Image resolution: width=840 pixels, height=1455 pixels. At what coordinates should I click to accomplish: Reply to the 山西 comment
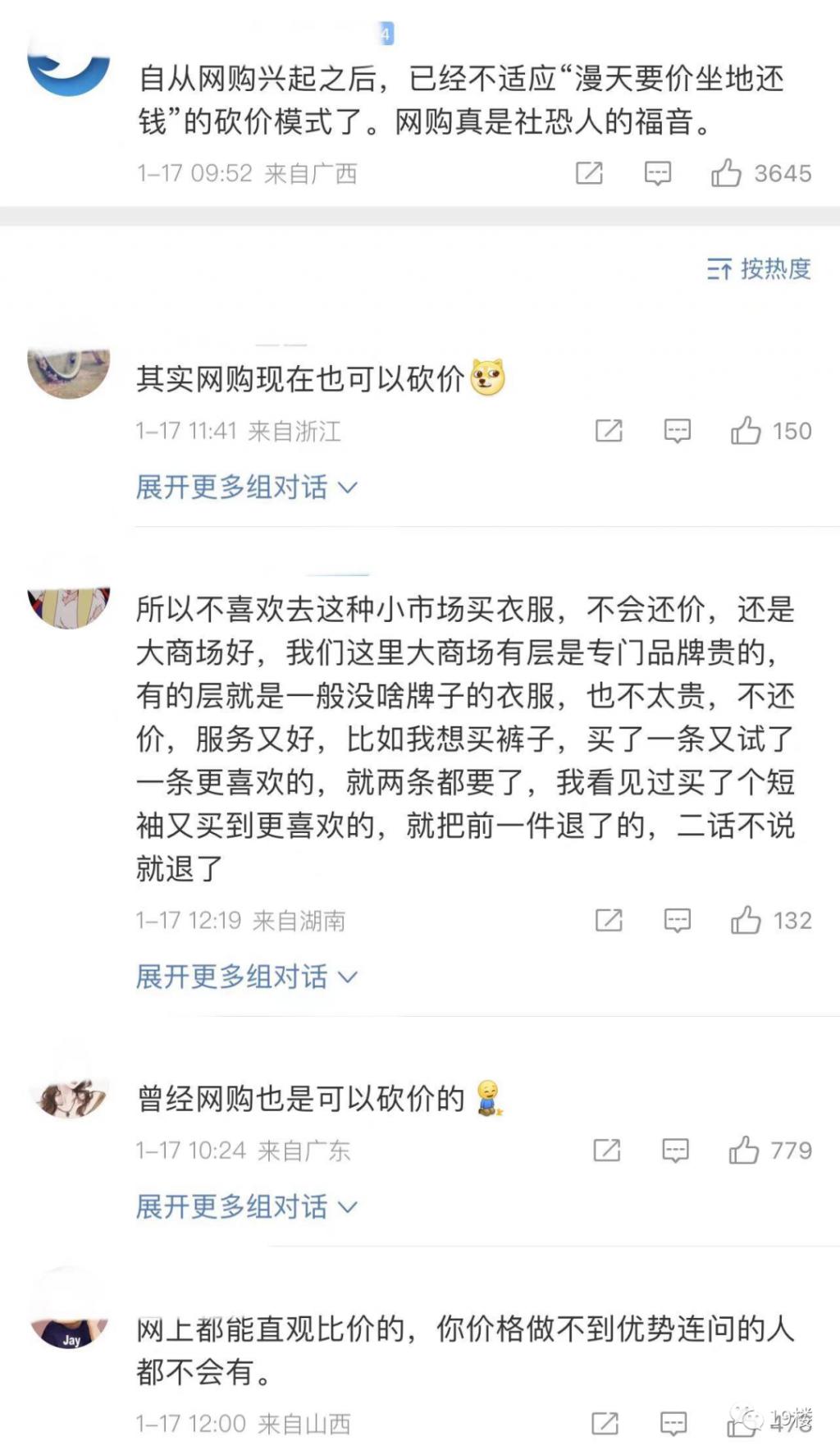[x=674, y=1423]
